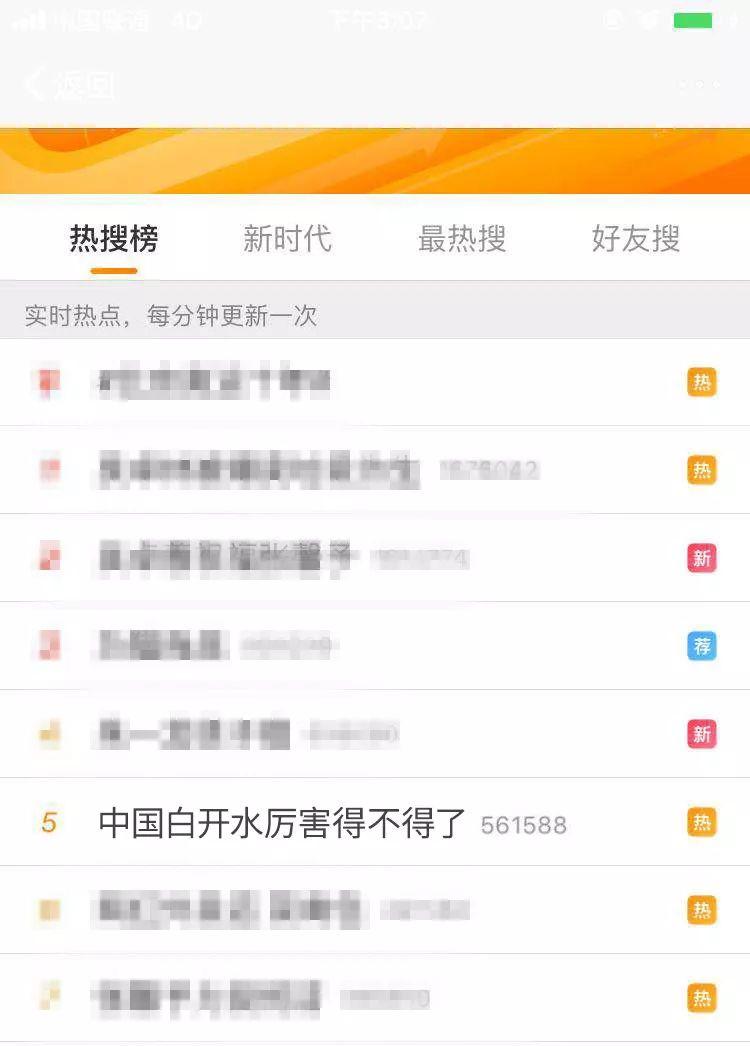
Task: Open the 最热搜 tab
Action: pyautogui.click(x=463, y=239)
